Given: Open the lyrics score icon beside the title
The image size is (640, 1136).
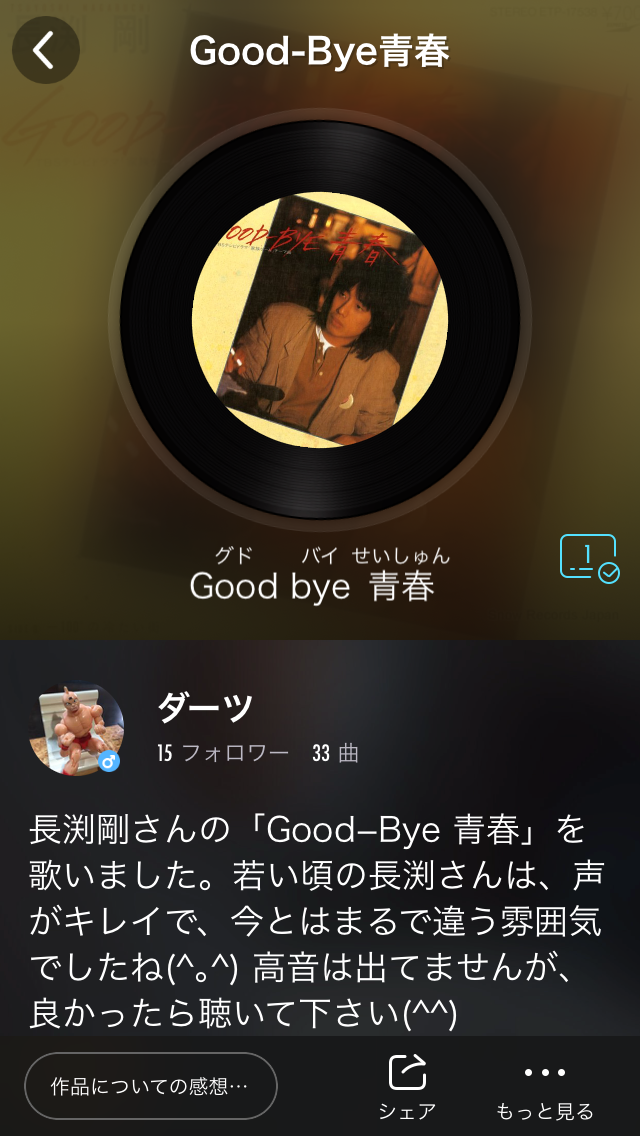Looking at the screenshot, I should 589,558.
